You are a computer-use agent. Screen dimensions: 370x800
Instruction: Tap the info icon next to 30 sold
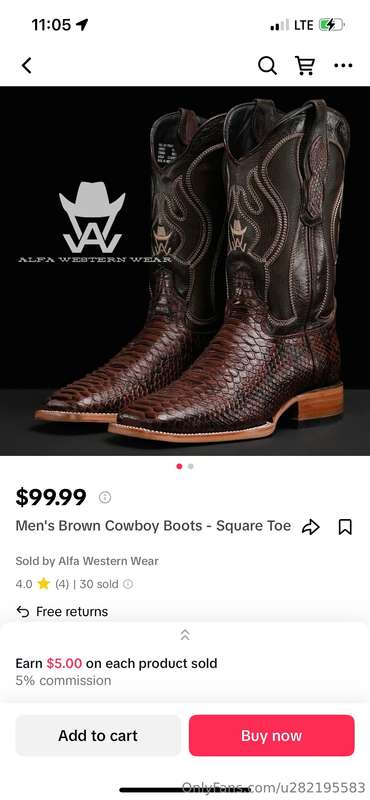[x=128, y=584]
